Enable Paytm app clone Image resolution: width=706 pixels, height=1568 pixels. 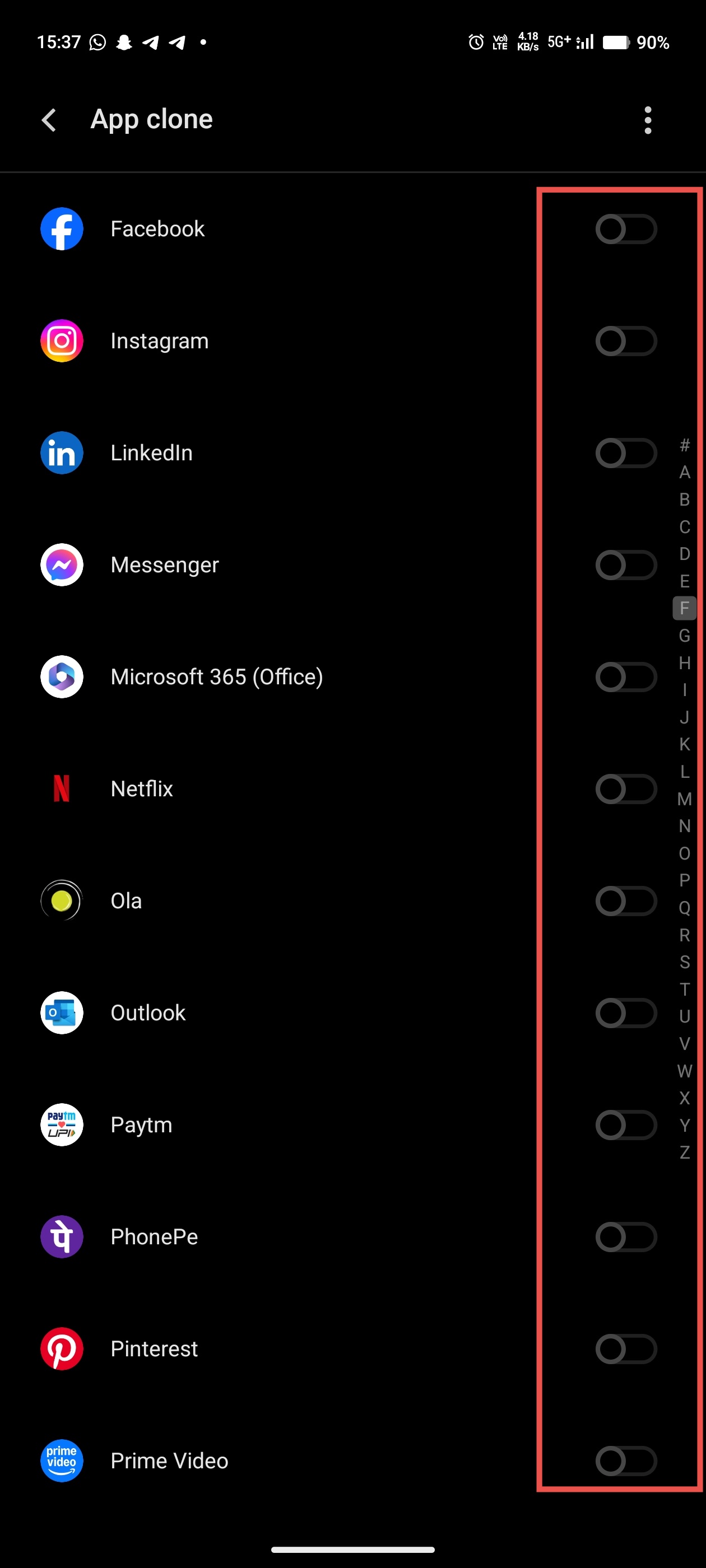click(x=625, y=1125)
